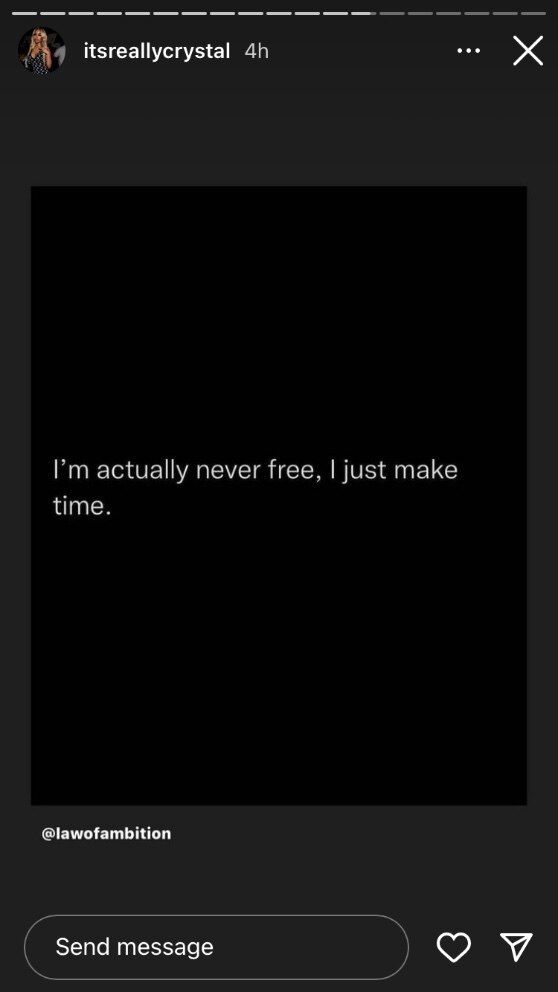This screenshot has height=992, width=558.
Task: Share story via paper plane icon
Action: (x=516, y=947)
